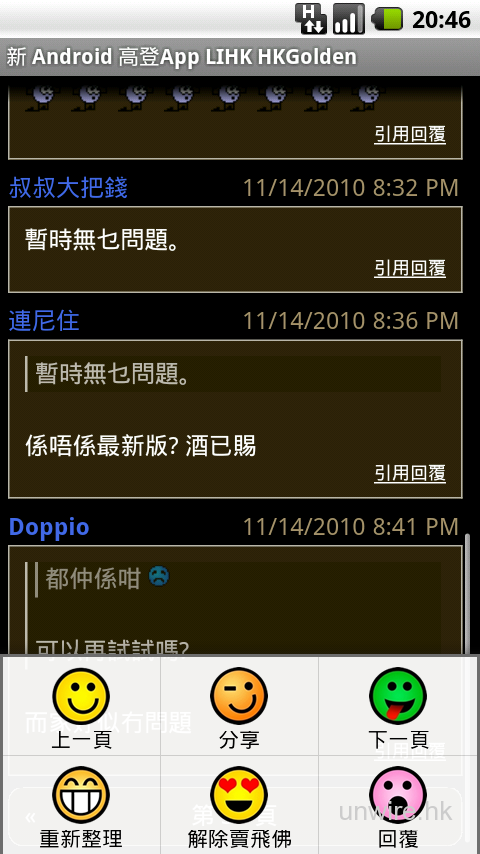The height and width of the screenshot is (854, 480).
Task: Go to next page via 下一頁
Action: [x=398, y=706]
